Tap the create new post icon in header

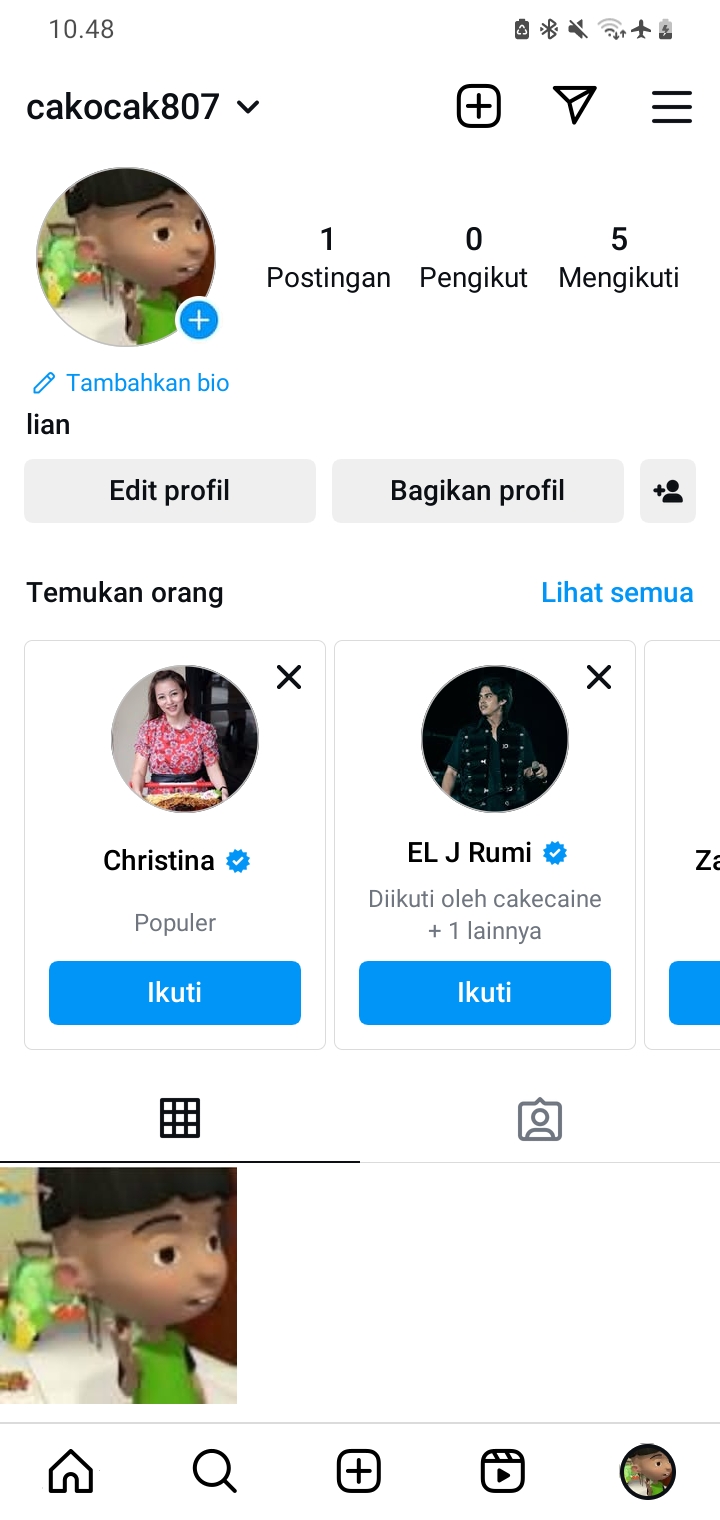[x=478, y=106]
